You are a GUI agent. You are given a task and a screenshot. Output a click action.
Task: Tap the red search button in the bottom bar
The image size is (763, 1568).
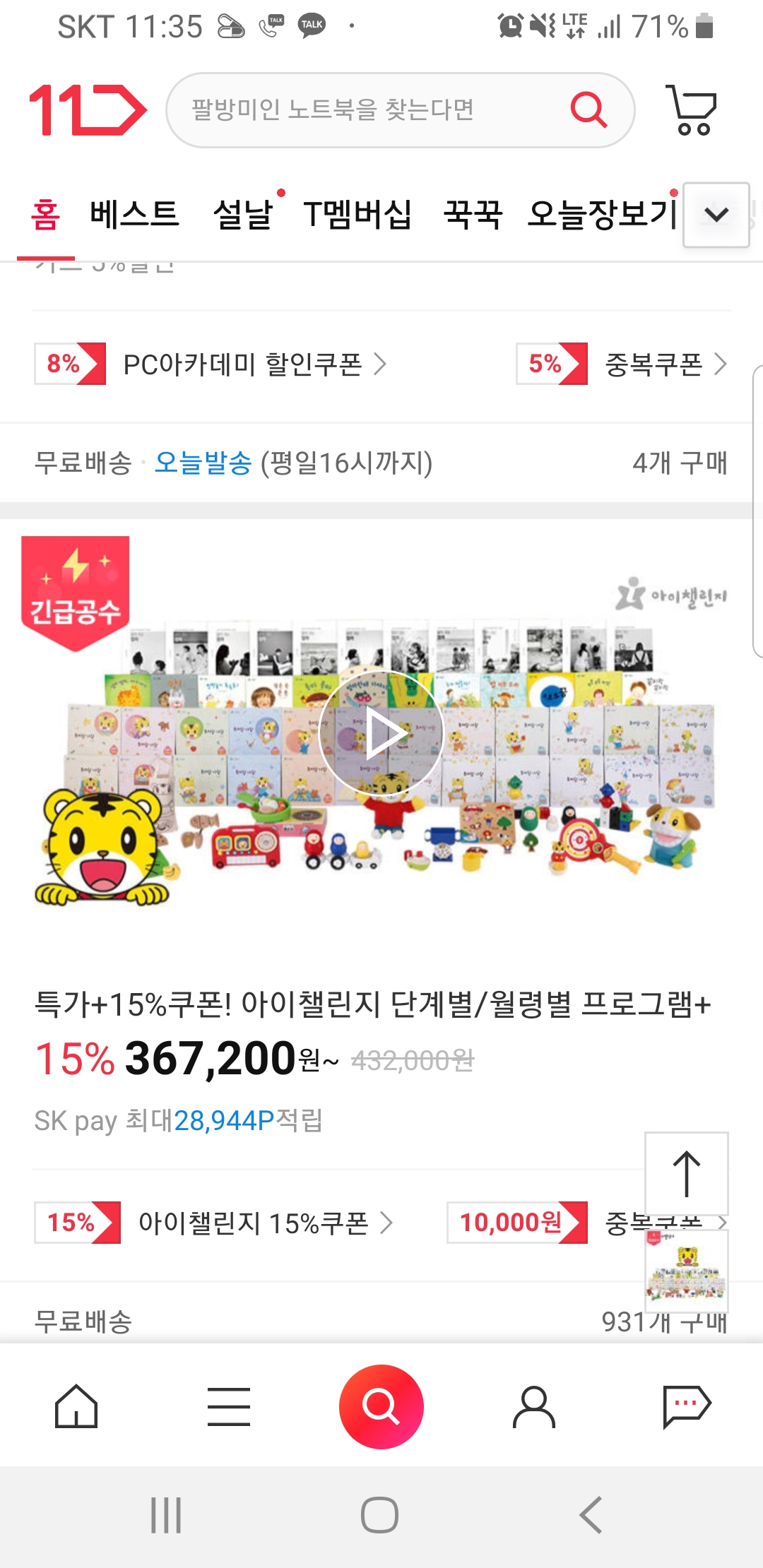(x=381, y=1406)
